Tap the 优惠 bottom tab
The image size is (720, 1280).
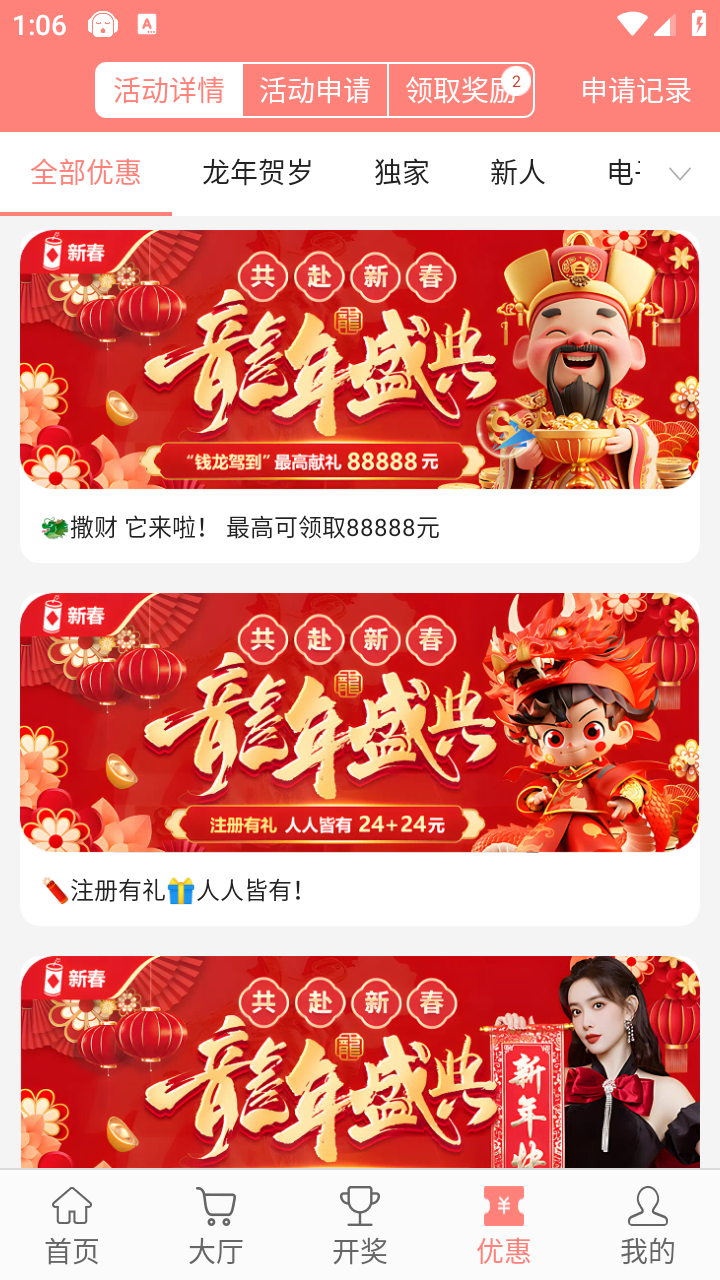(504, 1226)
